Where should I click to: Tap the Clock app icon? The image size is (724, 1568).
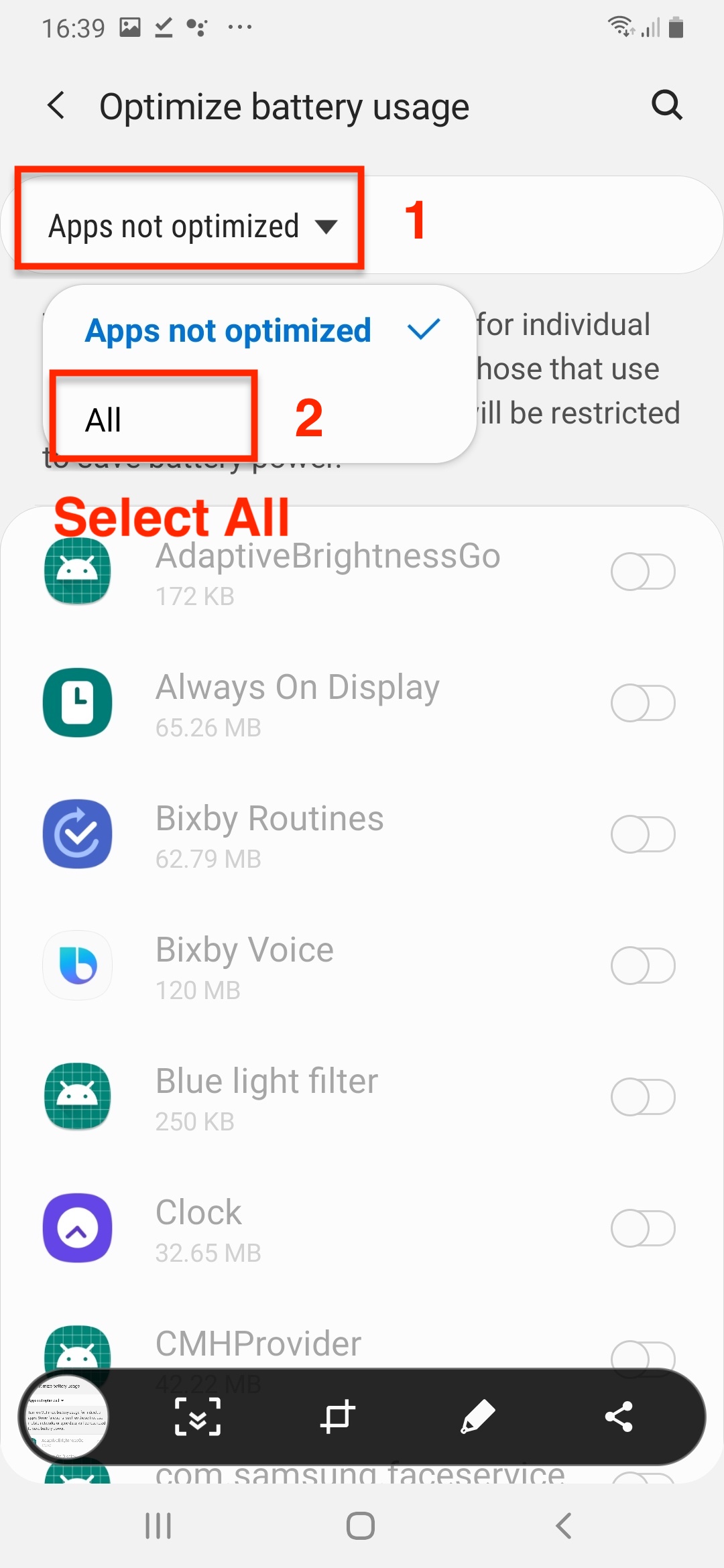tap(77, 1228)
